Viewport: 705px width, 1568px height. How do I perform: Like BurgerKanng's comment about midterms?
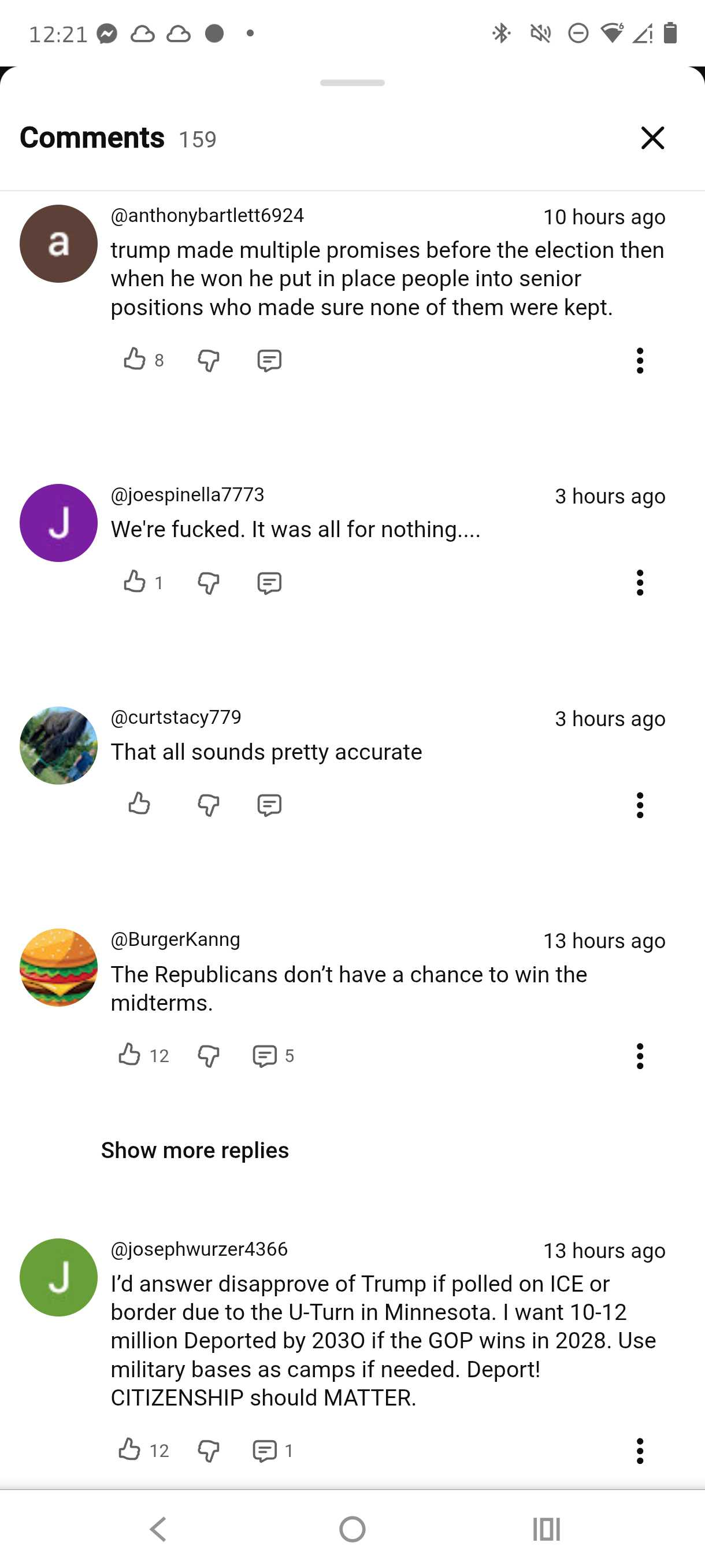point(129,1054)
